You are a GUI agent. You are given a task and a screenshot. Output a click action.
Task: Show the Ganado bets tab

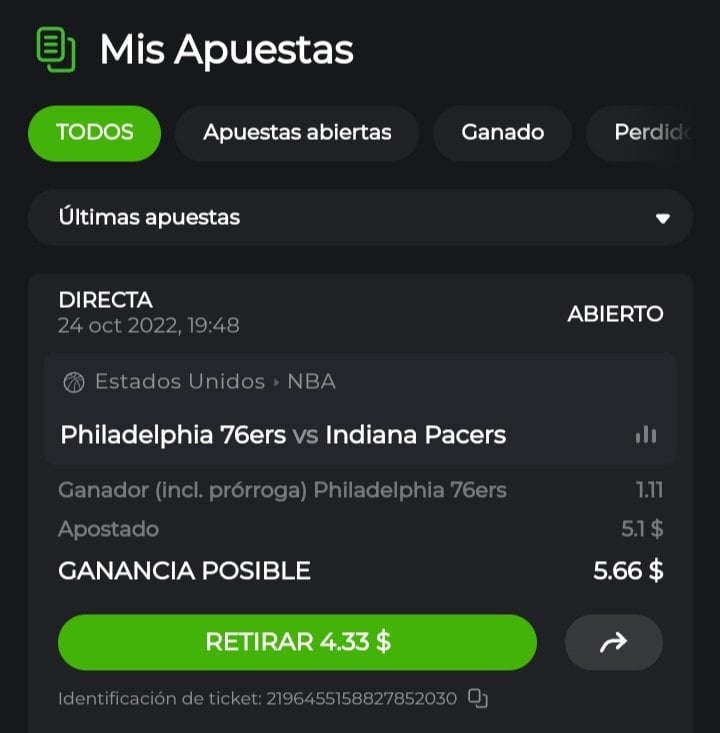coord(502,133)
